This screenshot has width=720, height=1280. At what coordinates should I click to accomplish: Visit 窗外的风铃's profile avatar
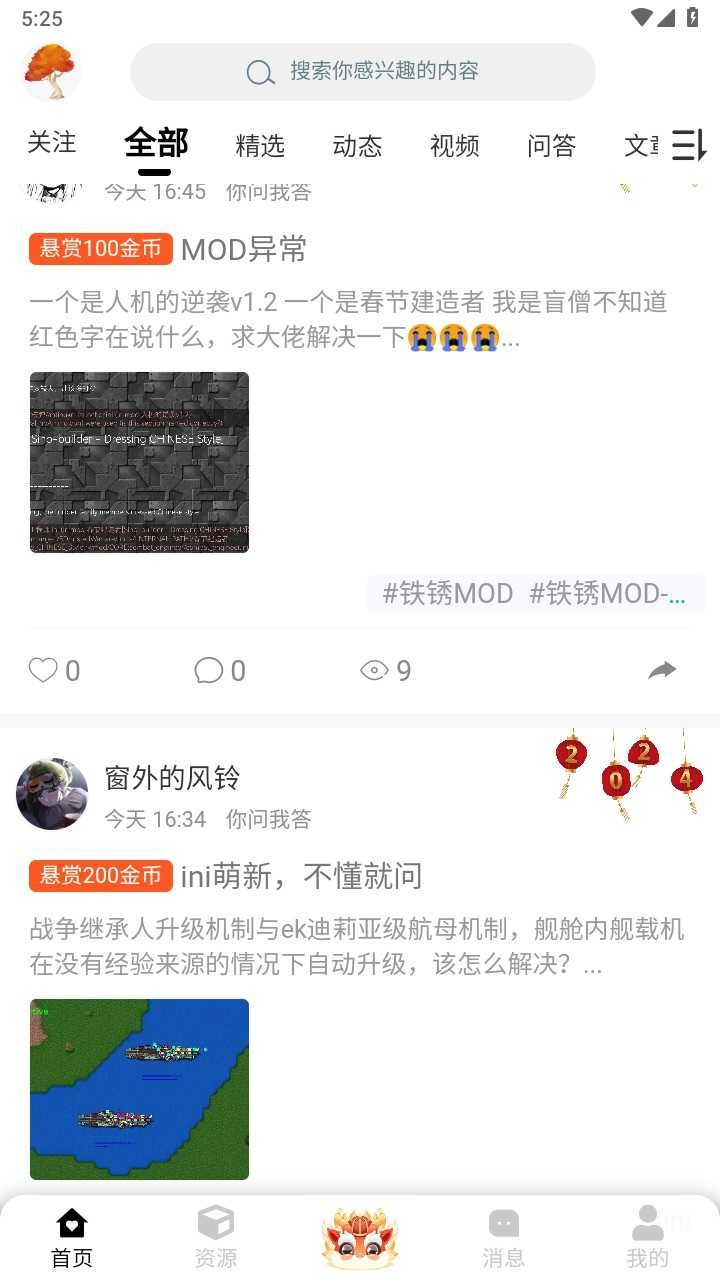click(52, 793)
